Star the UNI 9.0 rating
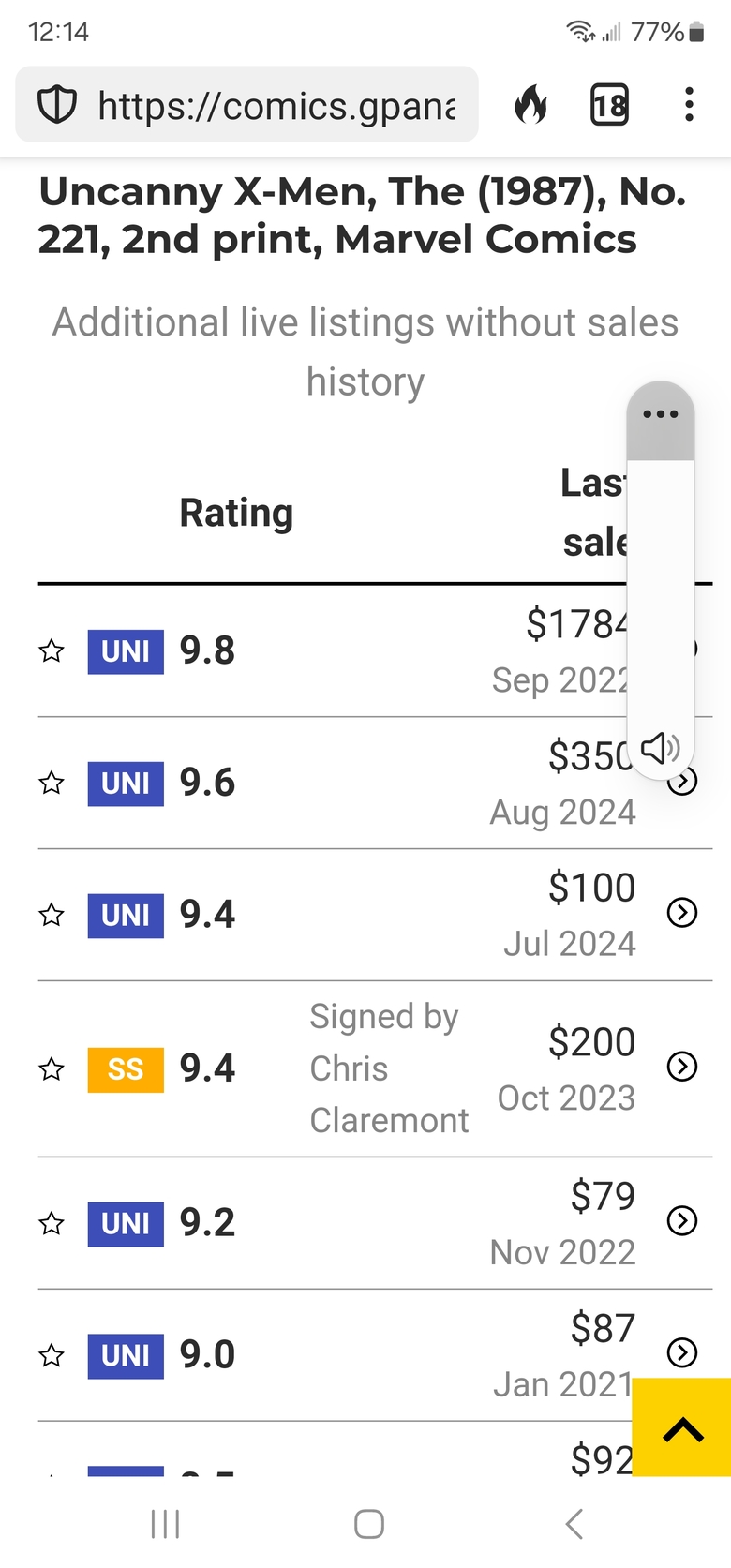The image size is (731, 1568). (52, 1355)
